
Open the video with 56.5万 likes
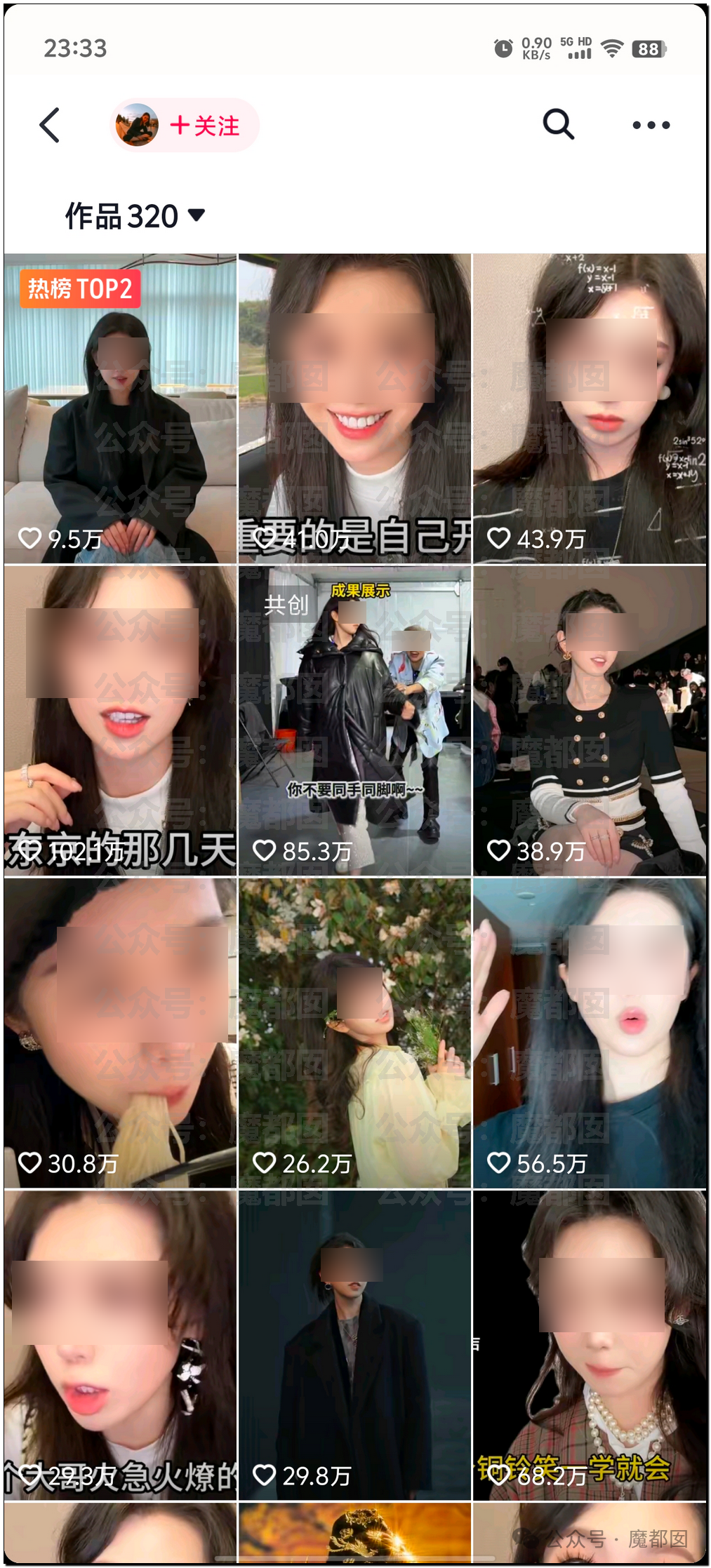point(590,1033)
